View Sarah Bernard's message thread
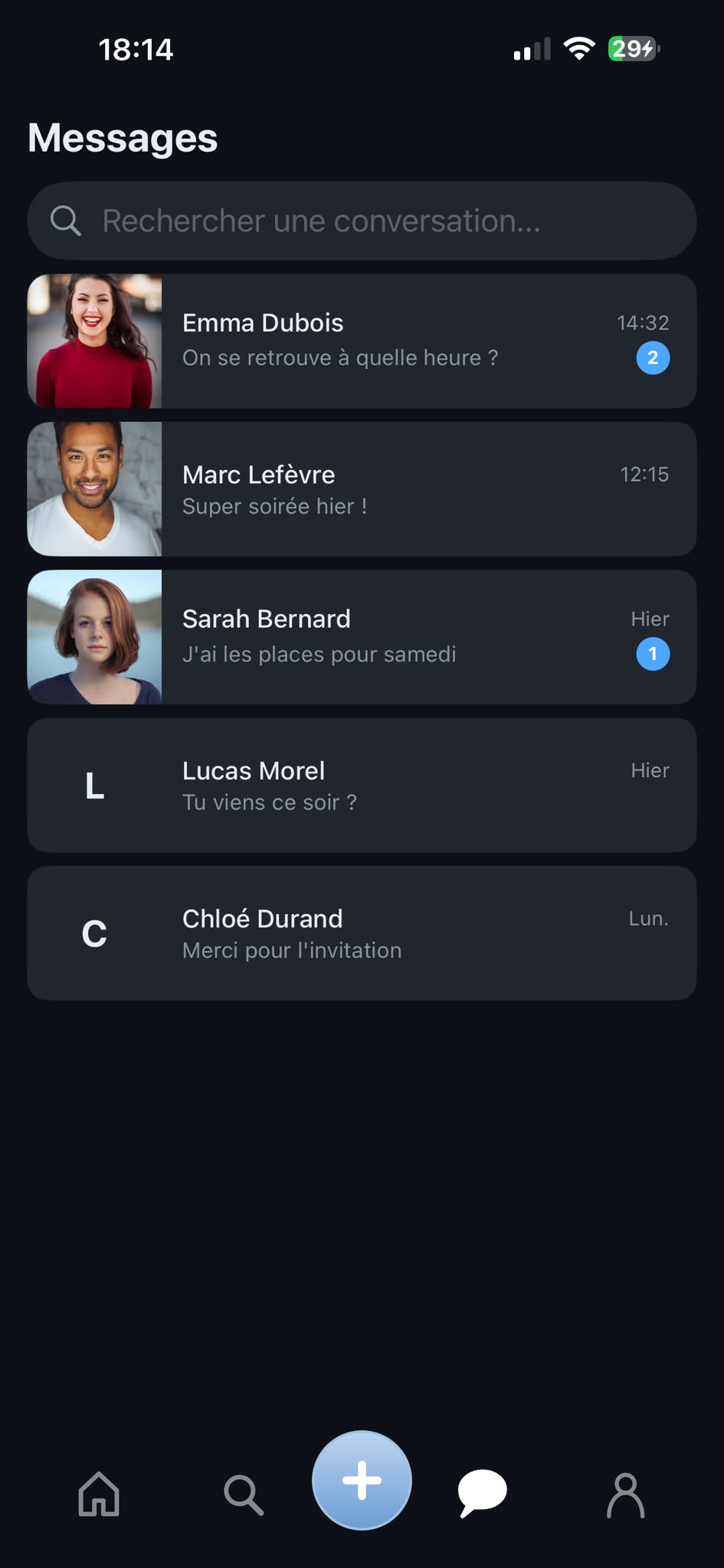Screen dimensions: 724x1568 [x=362, y=637]
